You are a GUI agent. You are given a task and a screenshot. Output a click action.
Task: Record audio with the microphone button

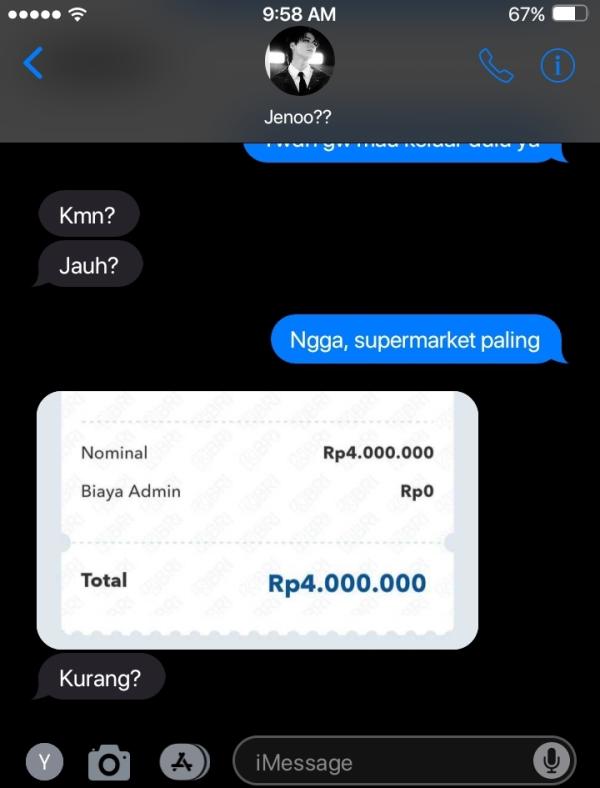[x=551, y=762]
